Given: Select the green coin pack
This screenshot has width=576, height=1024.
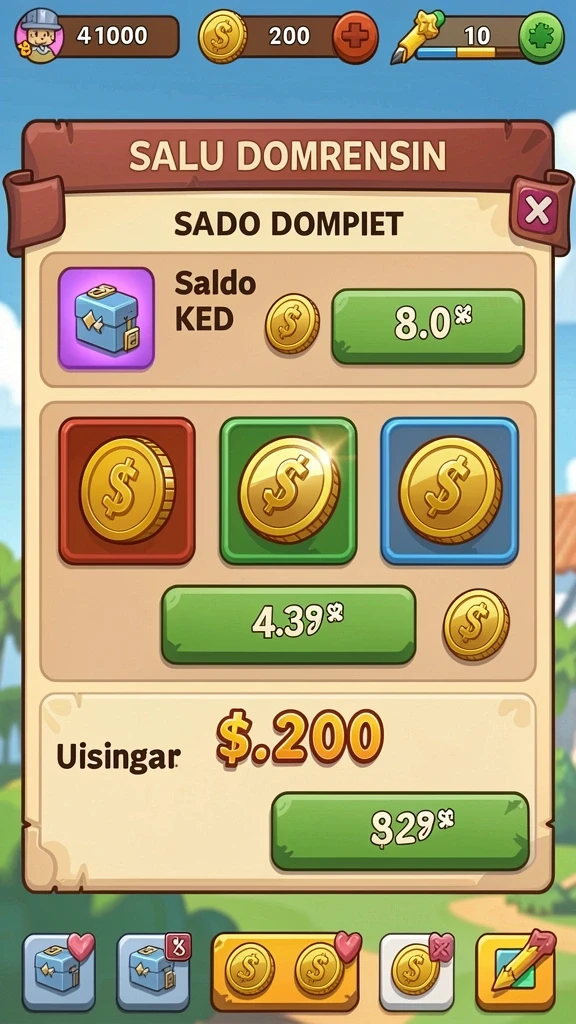Looking at the screenshot, I should coord(288,491).
